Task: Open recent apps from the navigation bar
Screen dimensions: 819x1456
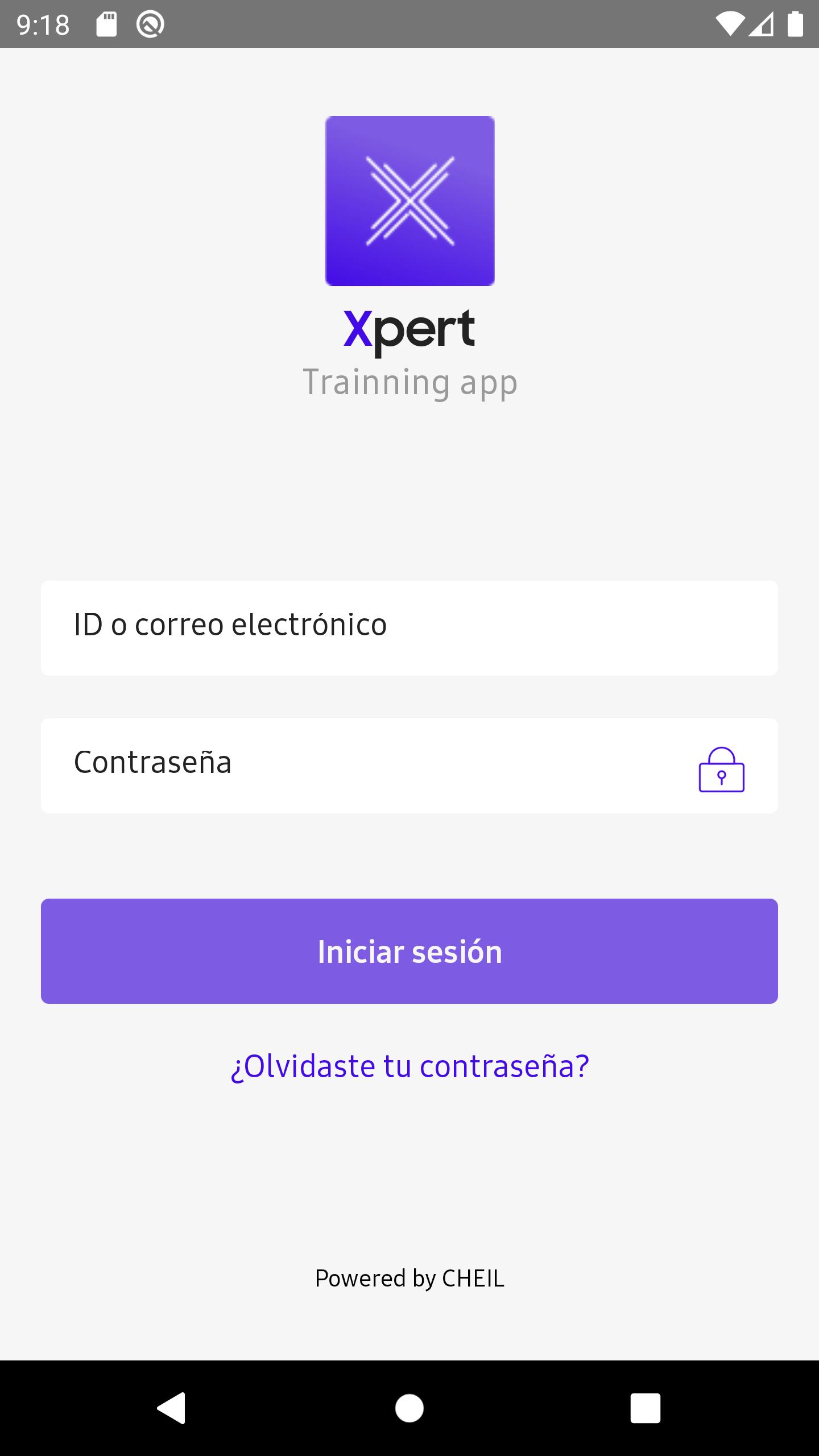Action: tap(645, 1408)
